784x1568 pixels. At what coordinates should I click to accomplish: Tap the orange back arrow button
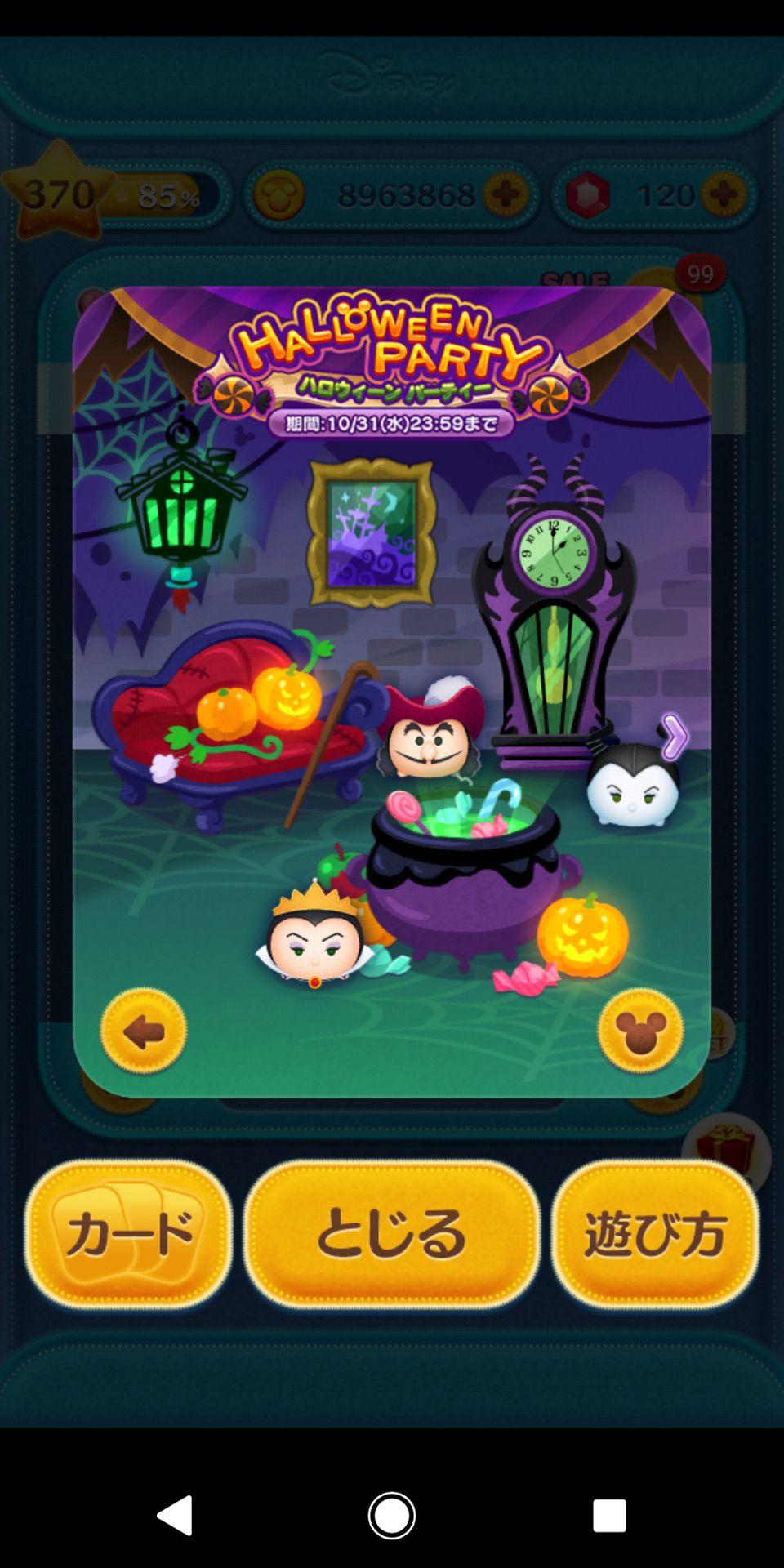144,1031
